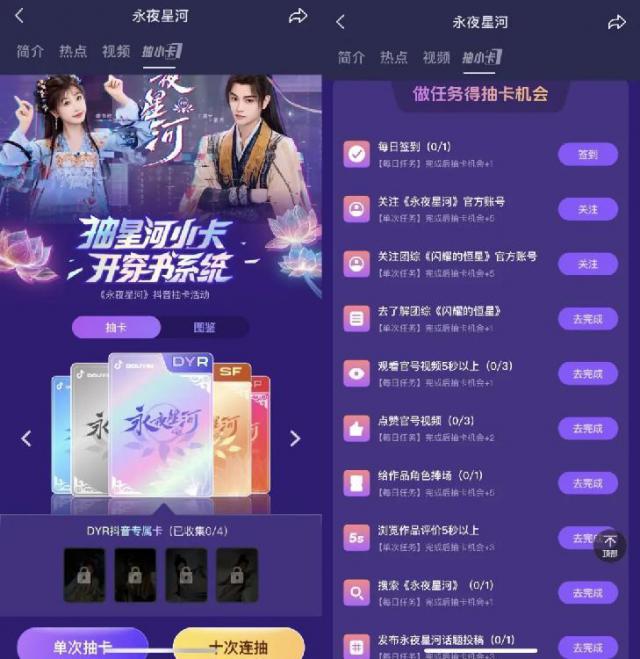Image resolution: width=640 pixels, height=659 pixels.
Task: Show the next card with right arrow
Action: pos(295,438)
